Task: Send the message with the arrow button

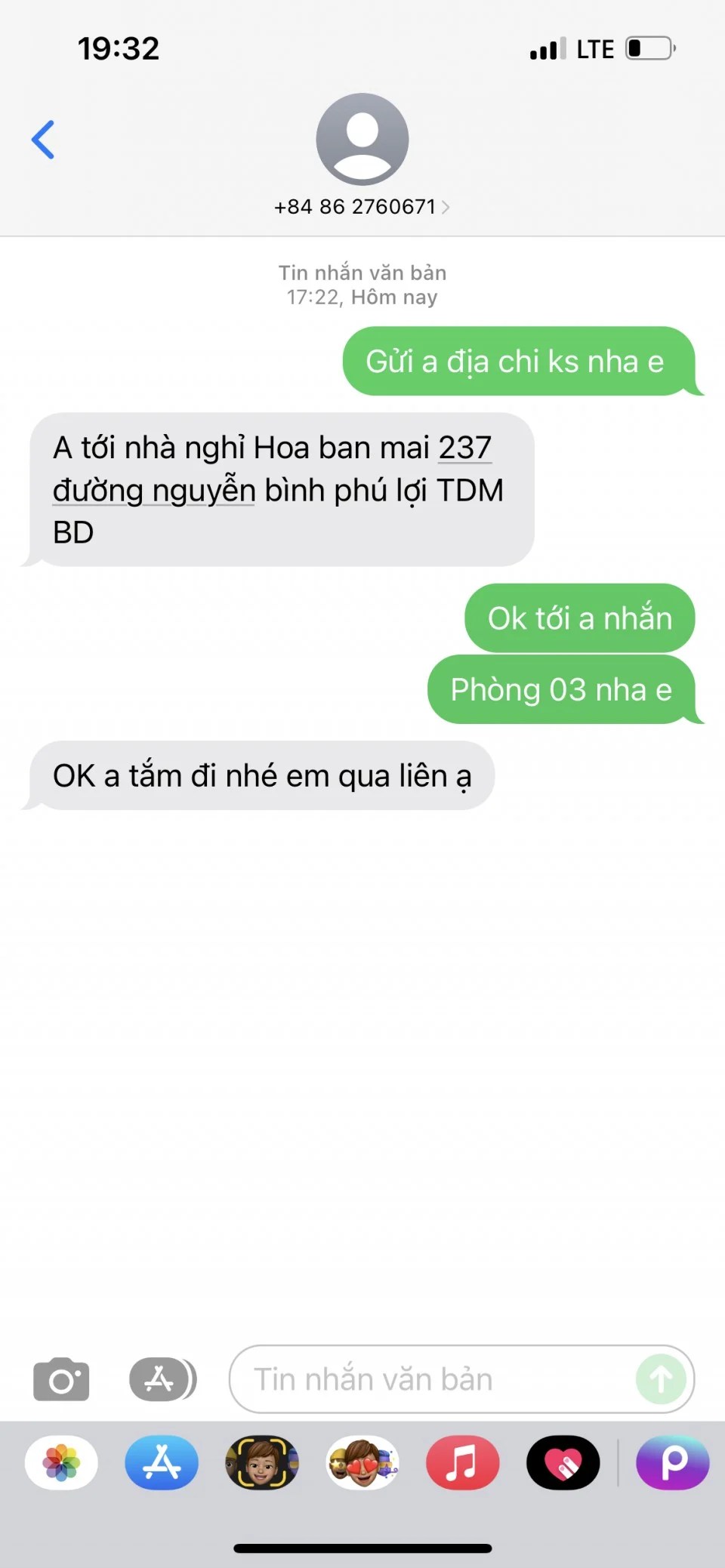Action: click(x=661, y=1379)
